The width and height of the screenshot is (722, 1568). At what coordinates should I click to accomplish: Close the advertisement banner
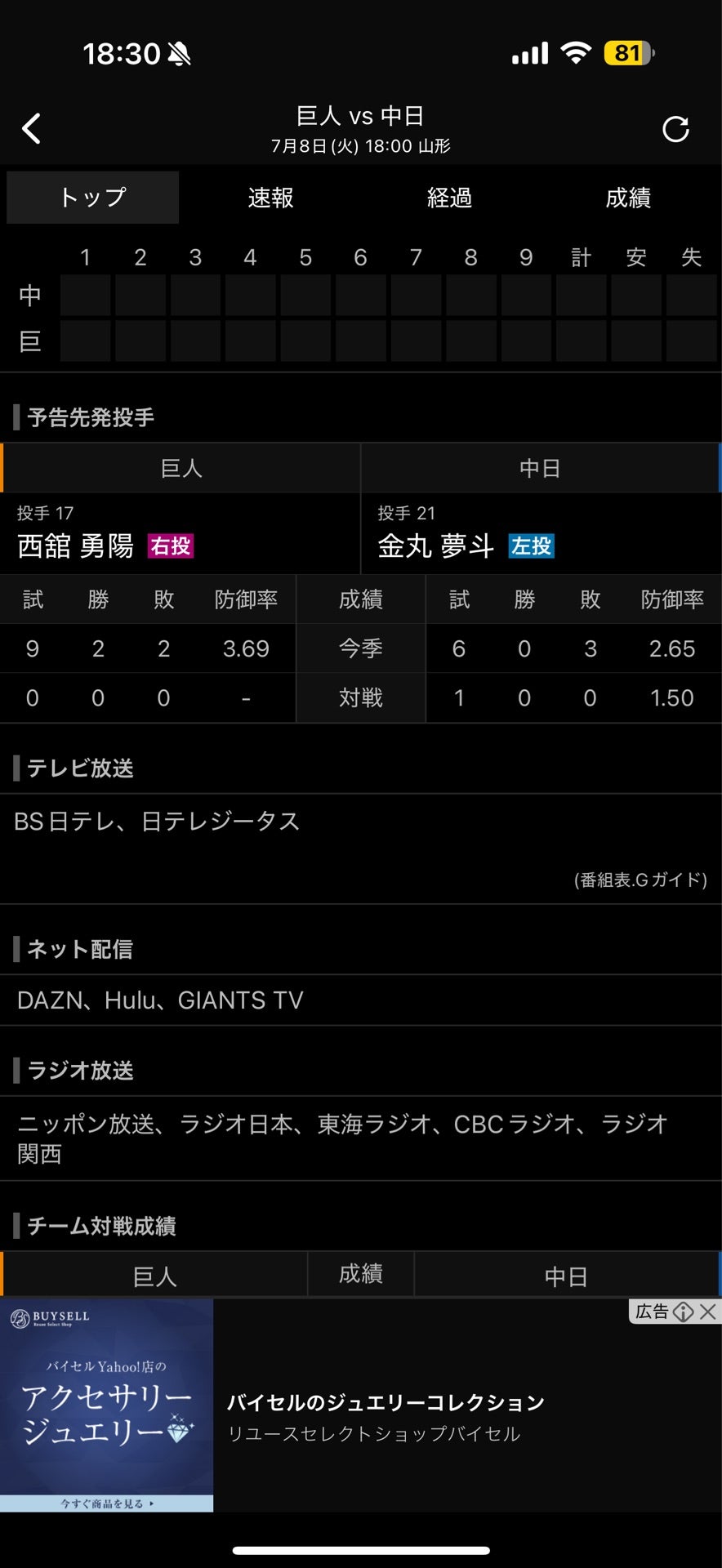[708, 1312]
